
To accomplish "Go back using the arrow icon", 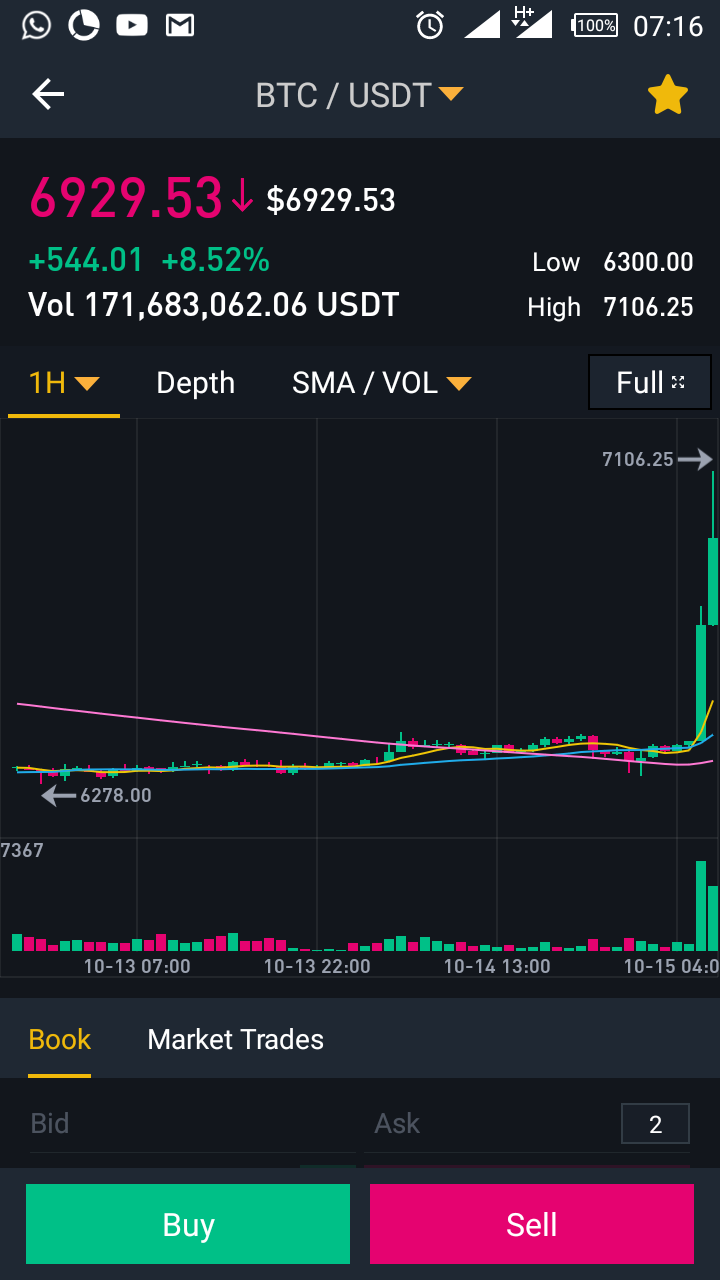I will pos(48,95).
